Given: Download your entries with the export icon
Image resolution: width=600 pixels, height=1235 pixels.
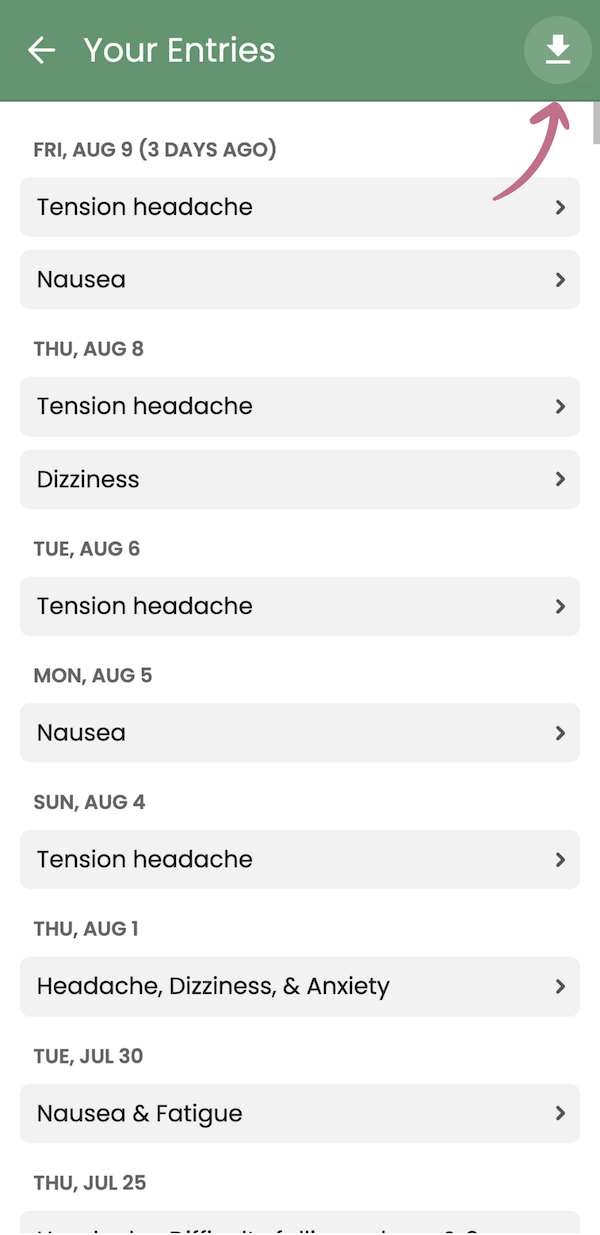Looking at the screenshot, I should [x=558, y=49].
